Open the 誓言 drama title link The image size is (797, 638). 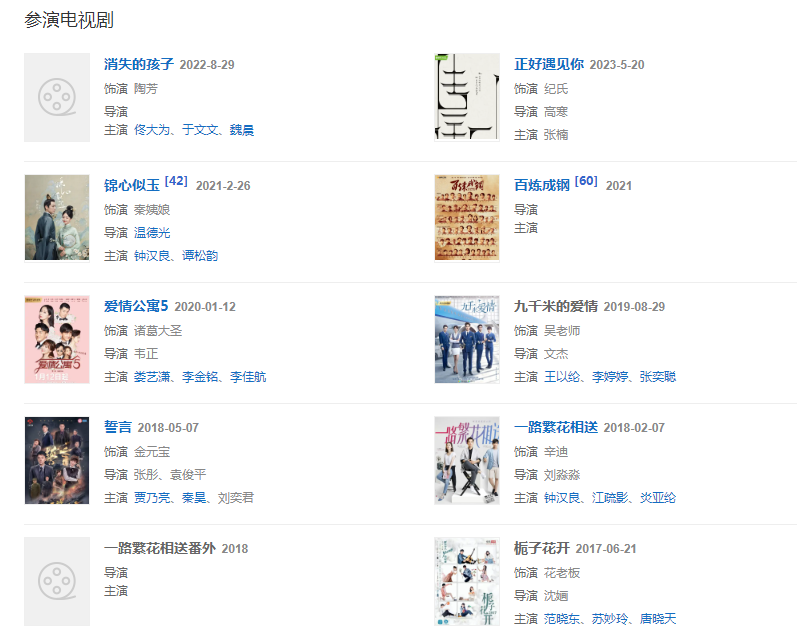coord(117,427)
